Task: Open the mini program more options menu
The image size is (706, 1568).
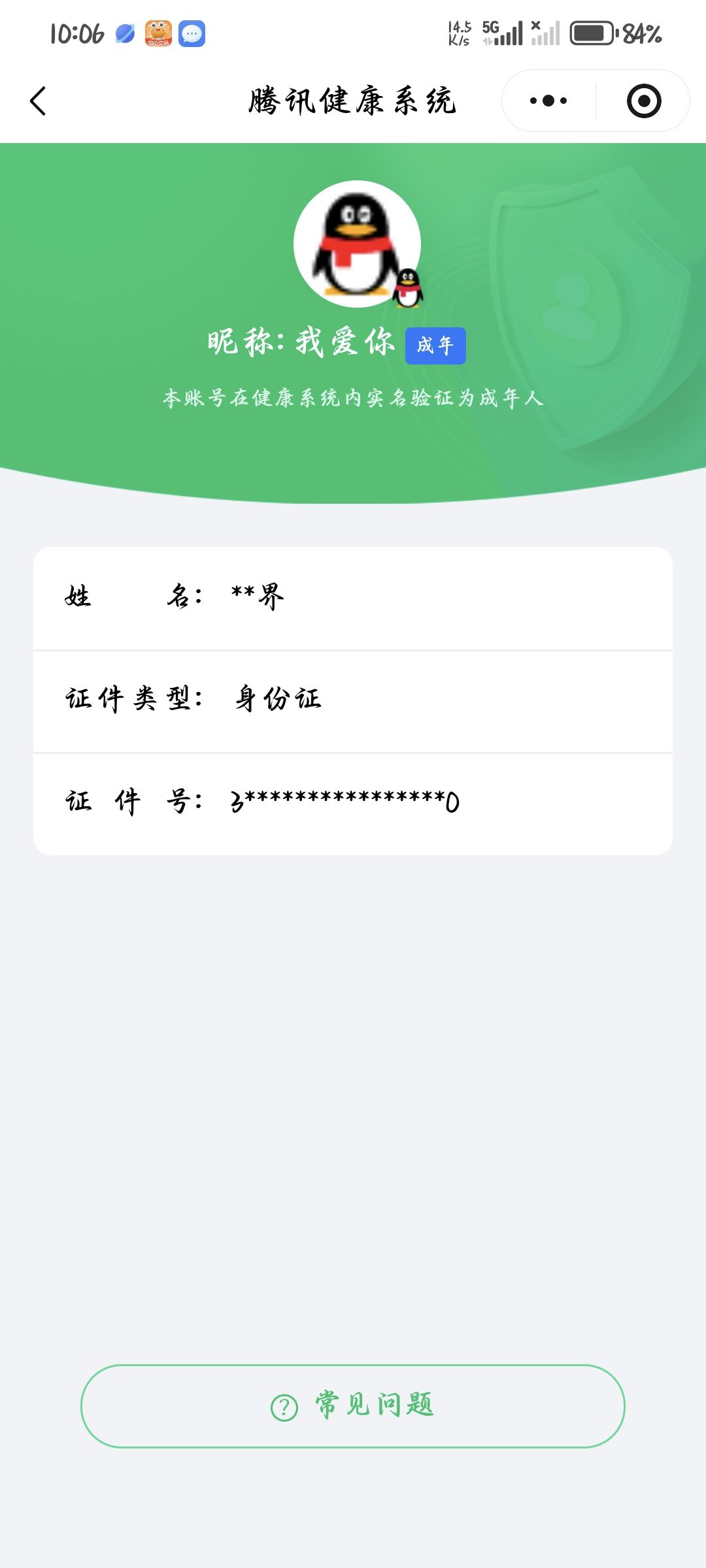Action: [549, 100]
